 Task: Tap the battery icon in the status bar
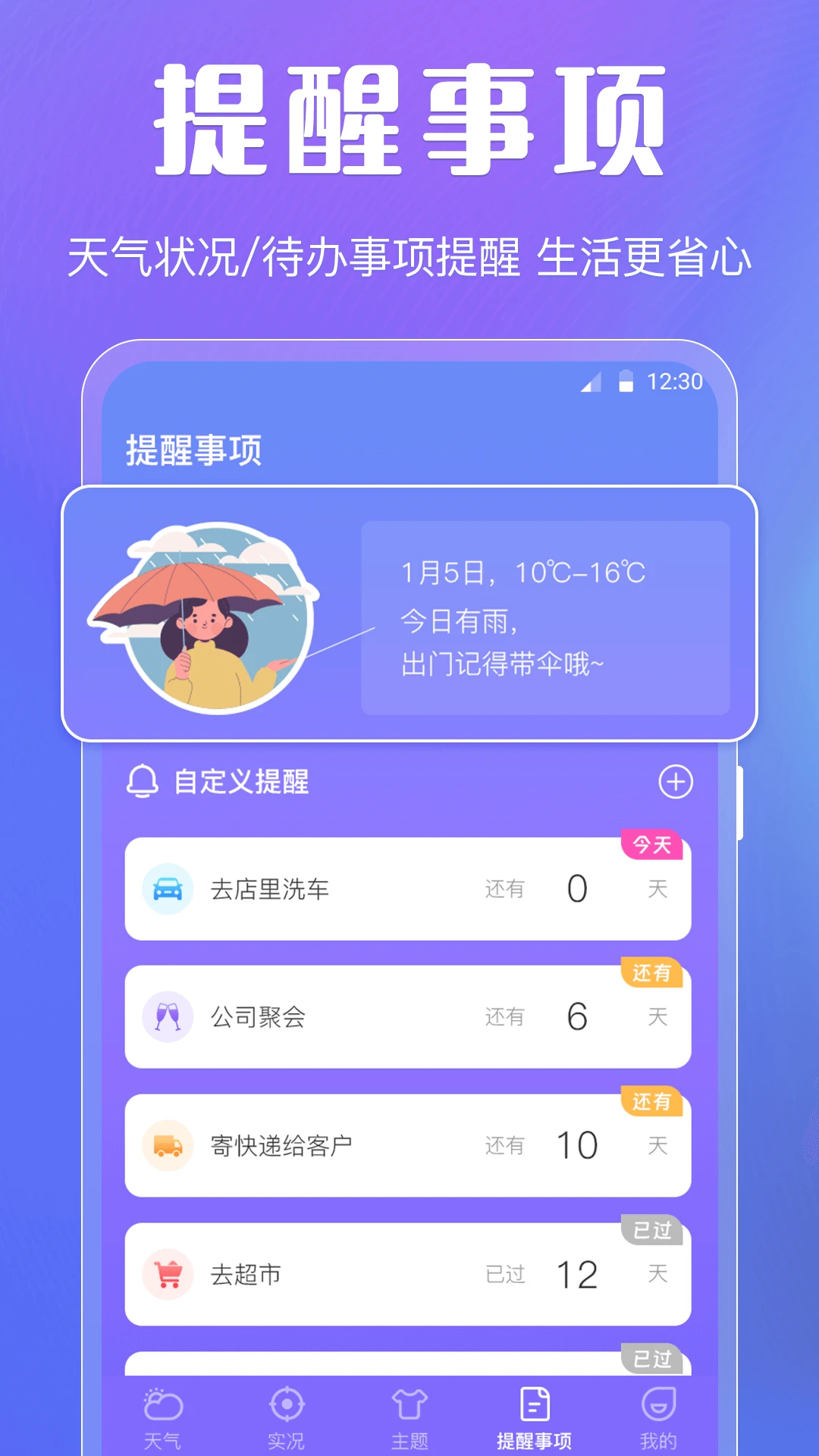click(626, 383)
